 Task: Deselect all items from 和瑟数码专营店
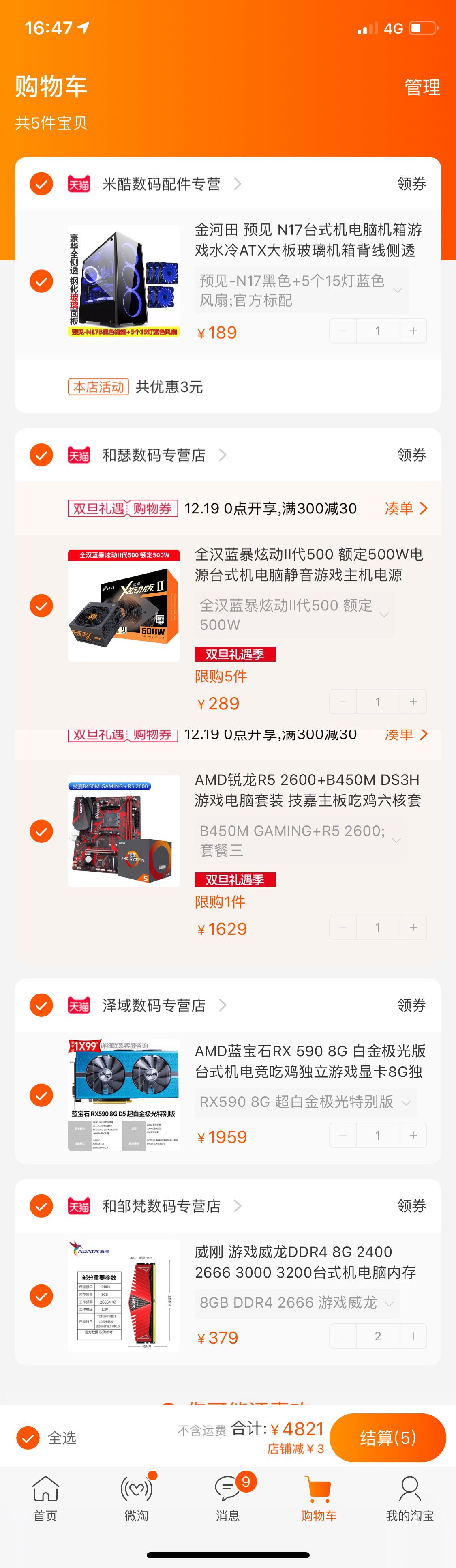click(x=41, y=455)
